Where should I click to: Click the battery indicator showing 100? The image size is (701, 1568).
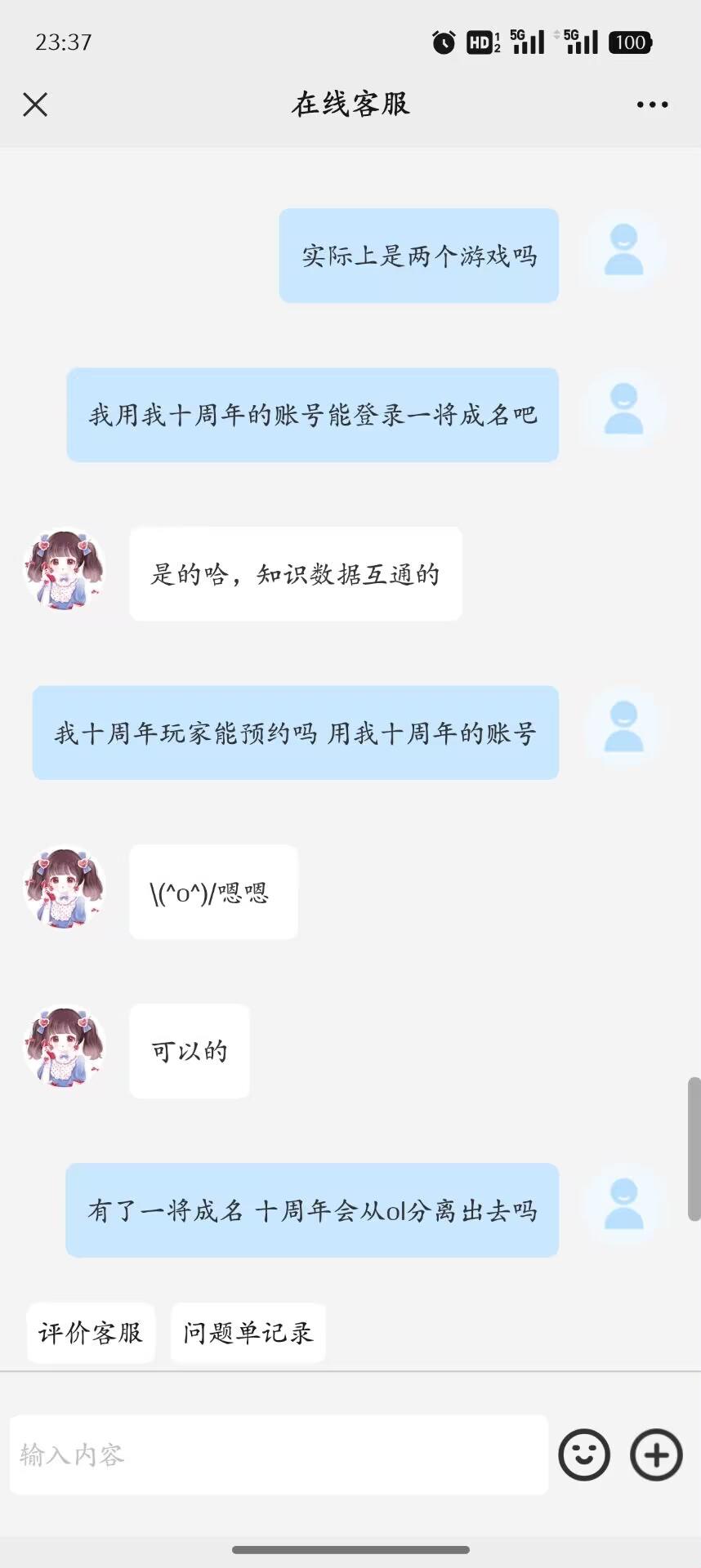629,42
